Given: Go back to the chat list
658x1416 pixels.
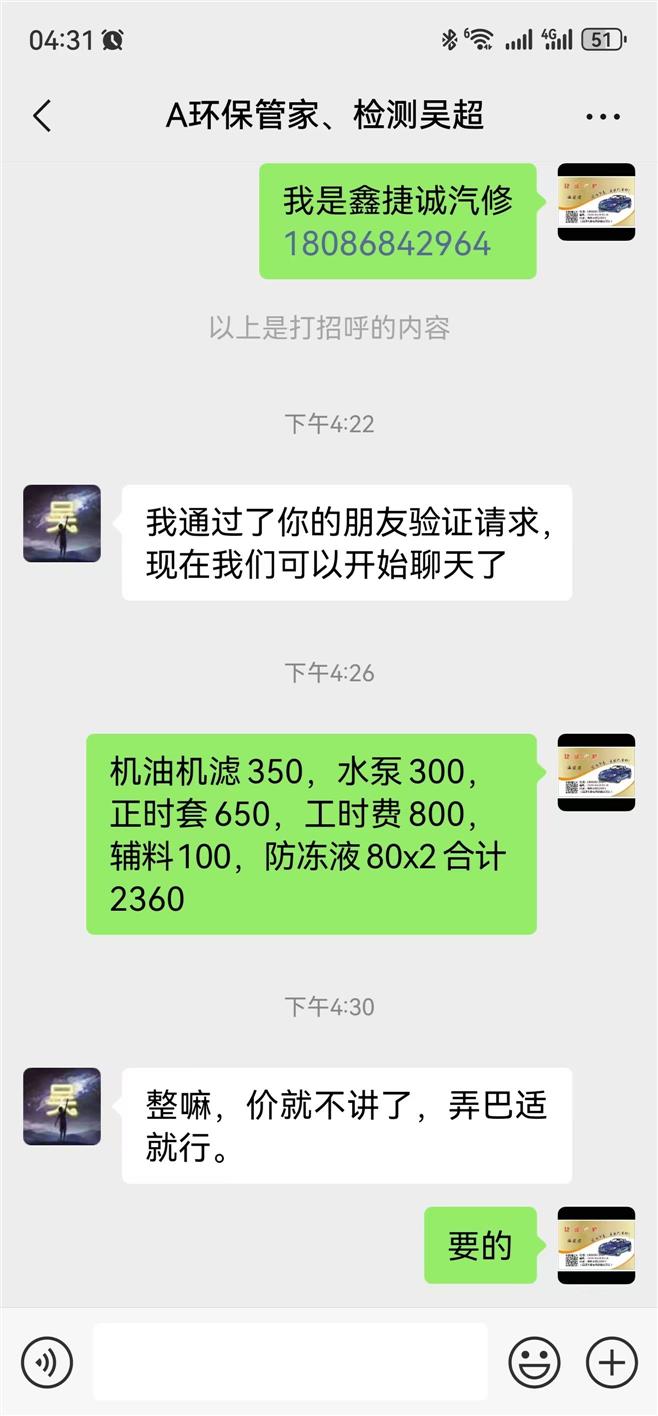Looking at the screenshot, I should coord(42,116).
